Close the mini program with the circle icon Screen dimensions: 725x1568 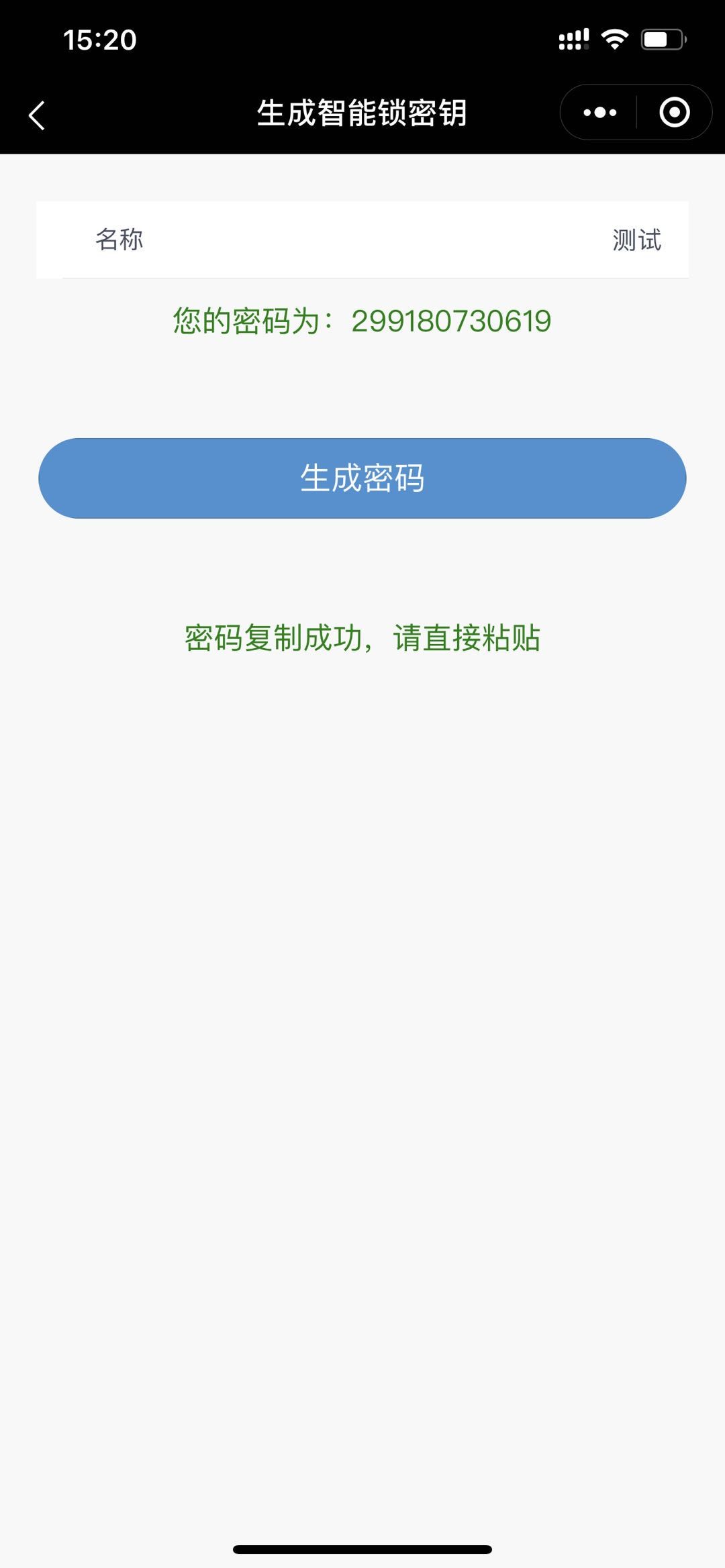[674, 112]
